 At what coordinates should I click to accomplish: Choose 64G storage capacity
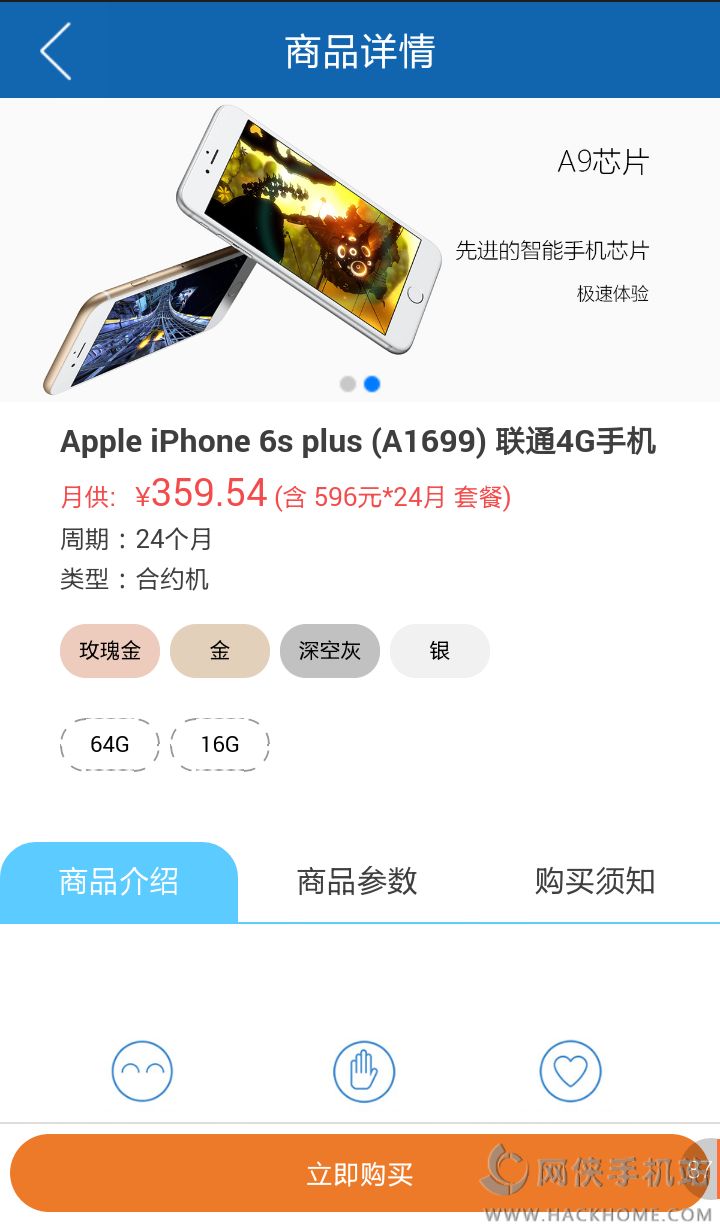click(x=110, y=744)
